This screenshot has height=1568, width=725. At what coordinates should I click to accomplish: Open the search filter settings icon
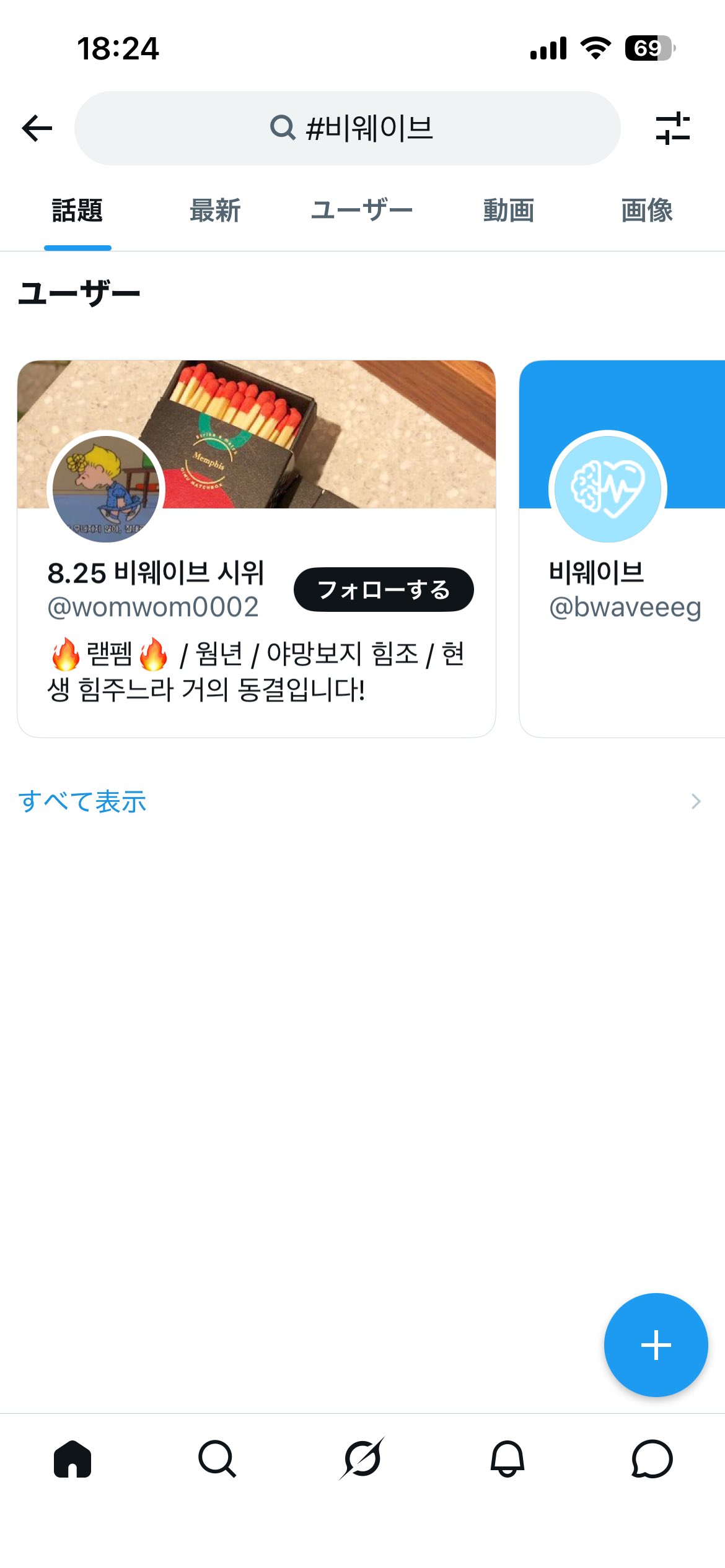tap(672, 128)
